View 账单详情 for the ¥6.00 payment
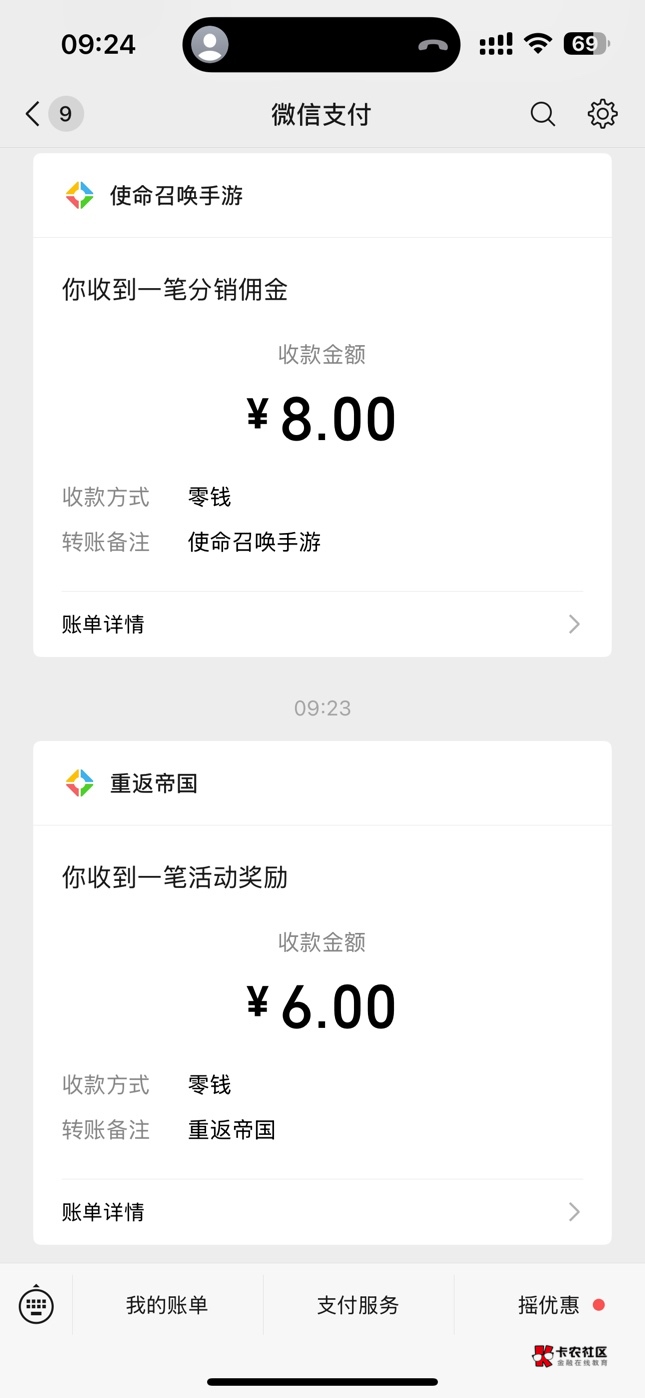This screenshot has width=645, height=1398. coord(322,1212)
